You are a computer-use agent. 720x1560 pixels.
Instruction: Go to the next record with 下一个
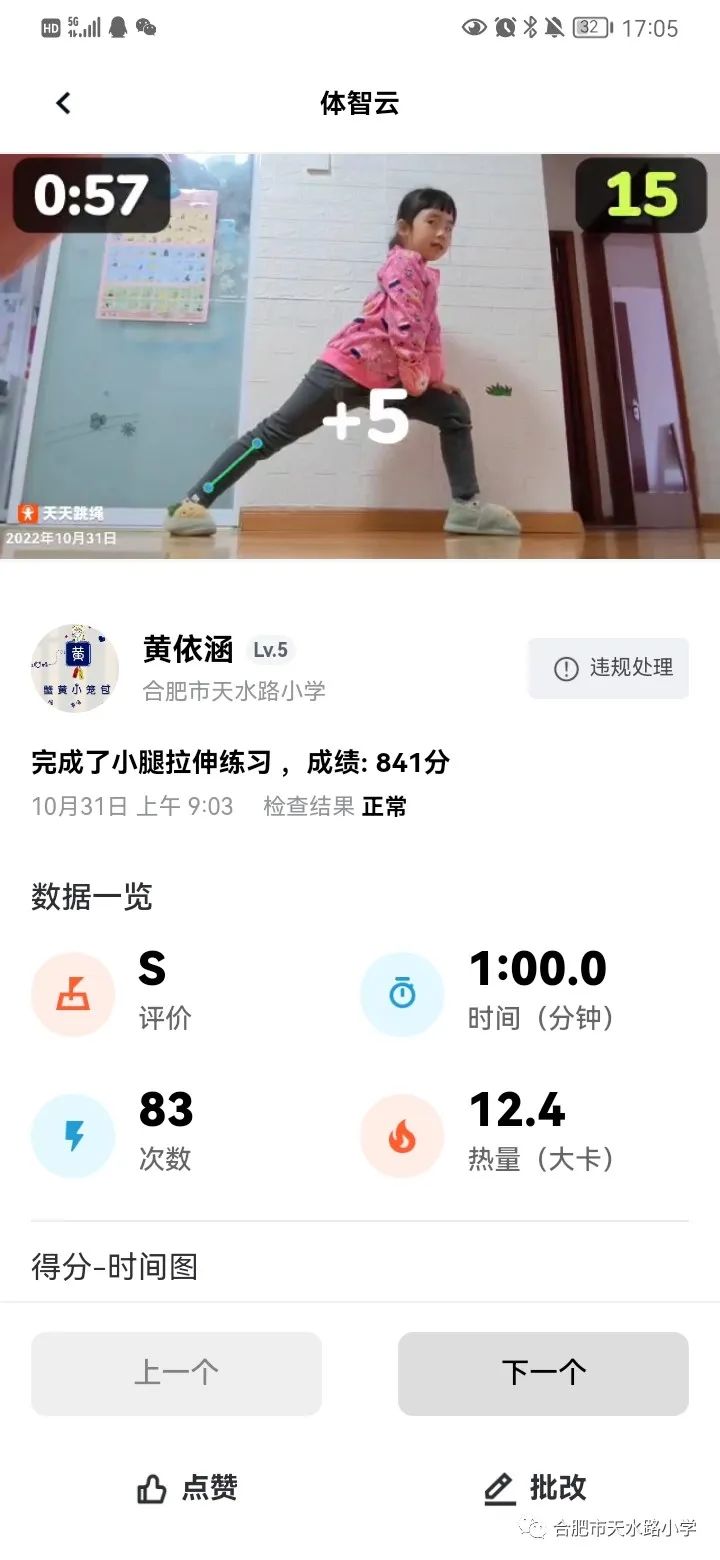543,1373
